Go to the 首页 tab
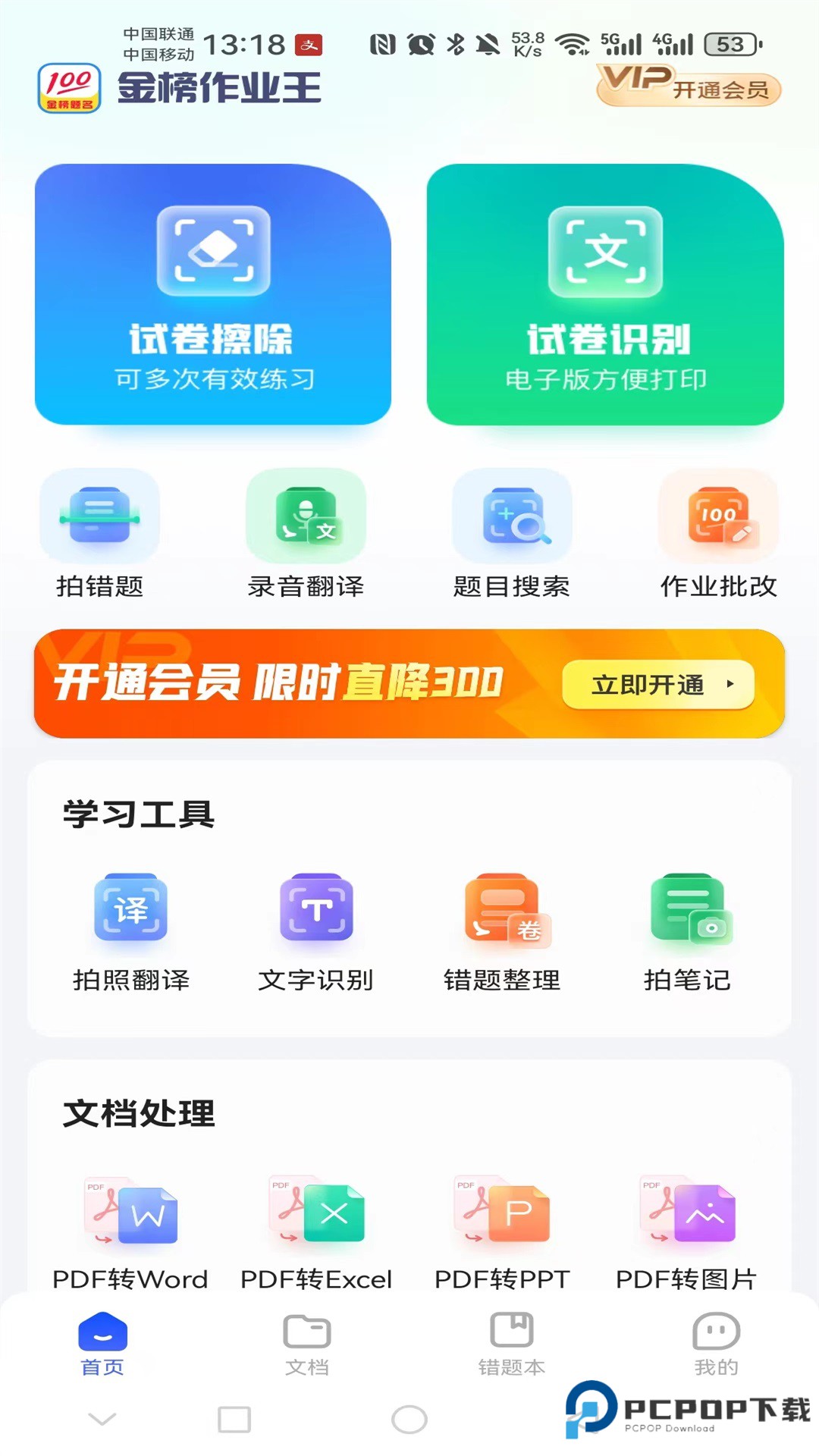819x1456 pixels. pos(102,1345)
